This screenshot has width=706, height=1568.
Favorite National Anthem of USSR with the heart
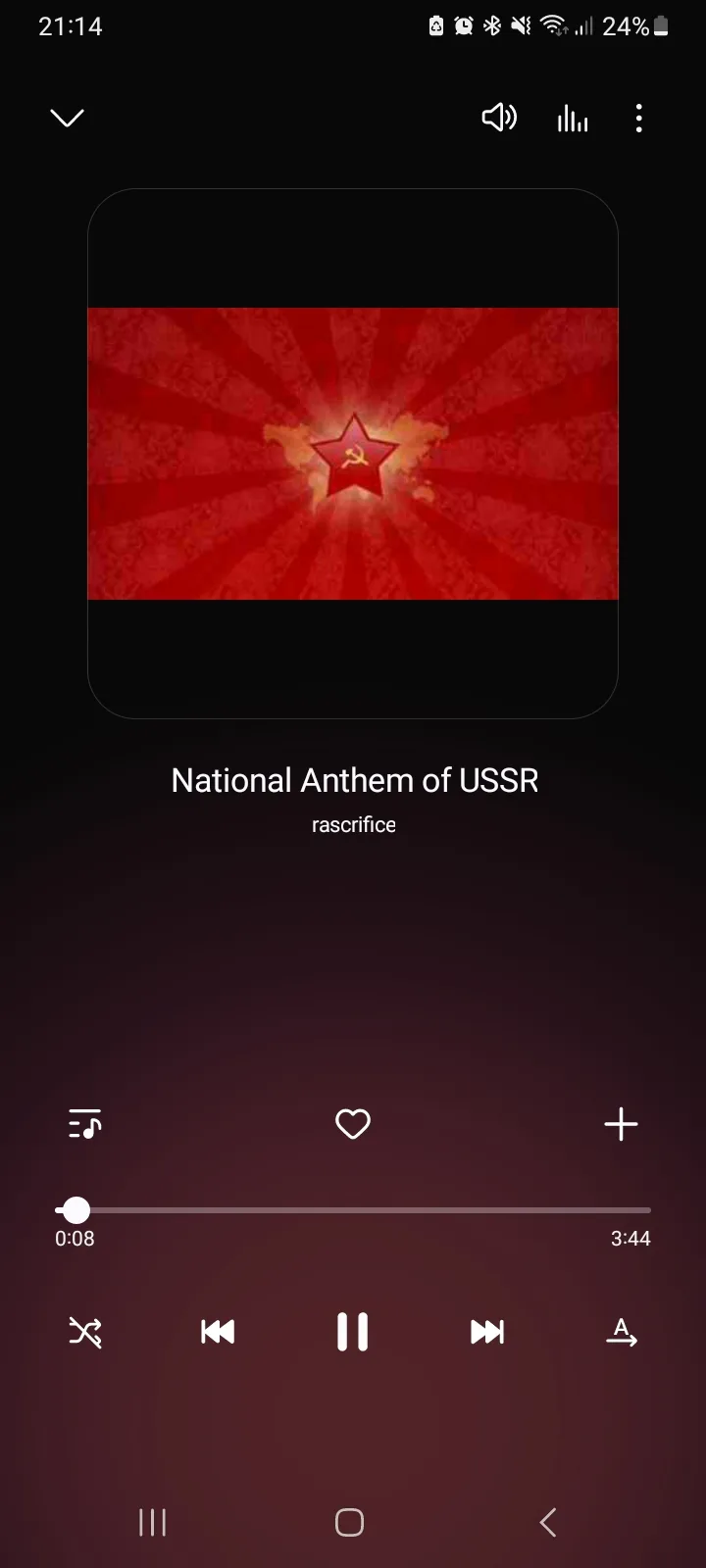pyautogui.click(x=353, y=1124)
